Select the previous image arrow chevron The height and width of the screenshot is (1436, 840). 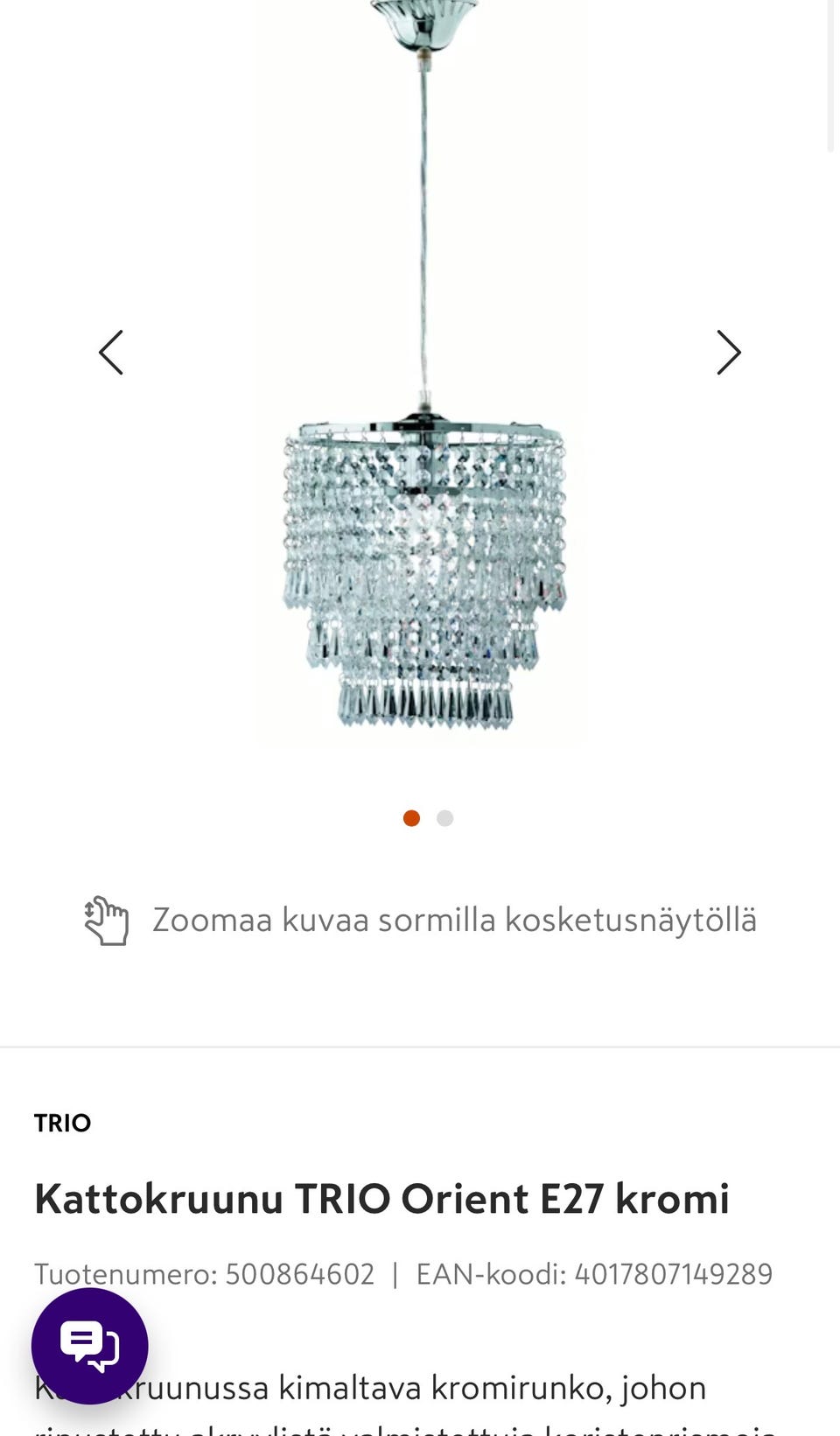pyautogui.click(x=110, y=352)
